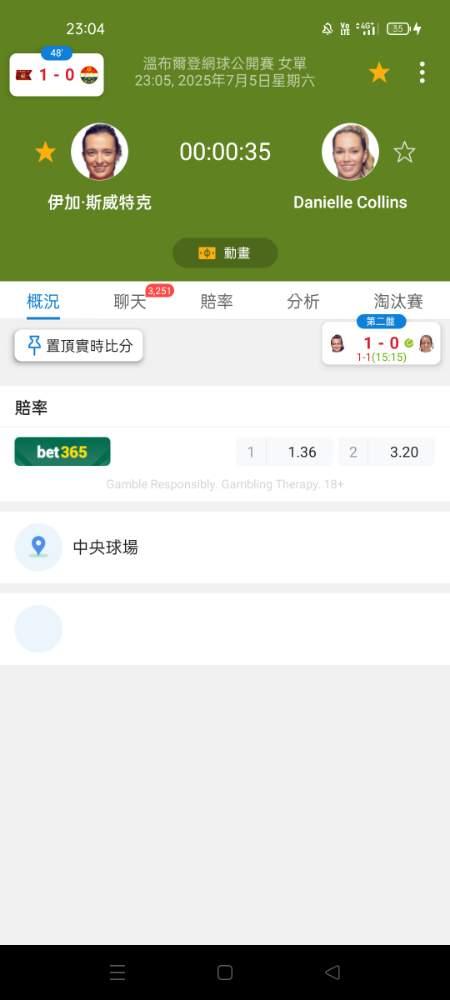Image resolution: width=450 pixels, height=1000 pixels.
Task: Open the bet365 bookmaker logo
Action: (x=62, y=452)
